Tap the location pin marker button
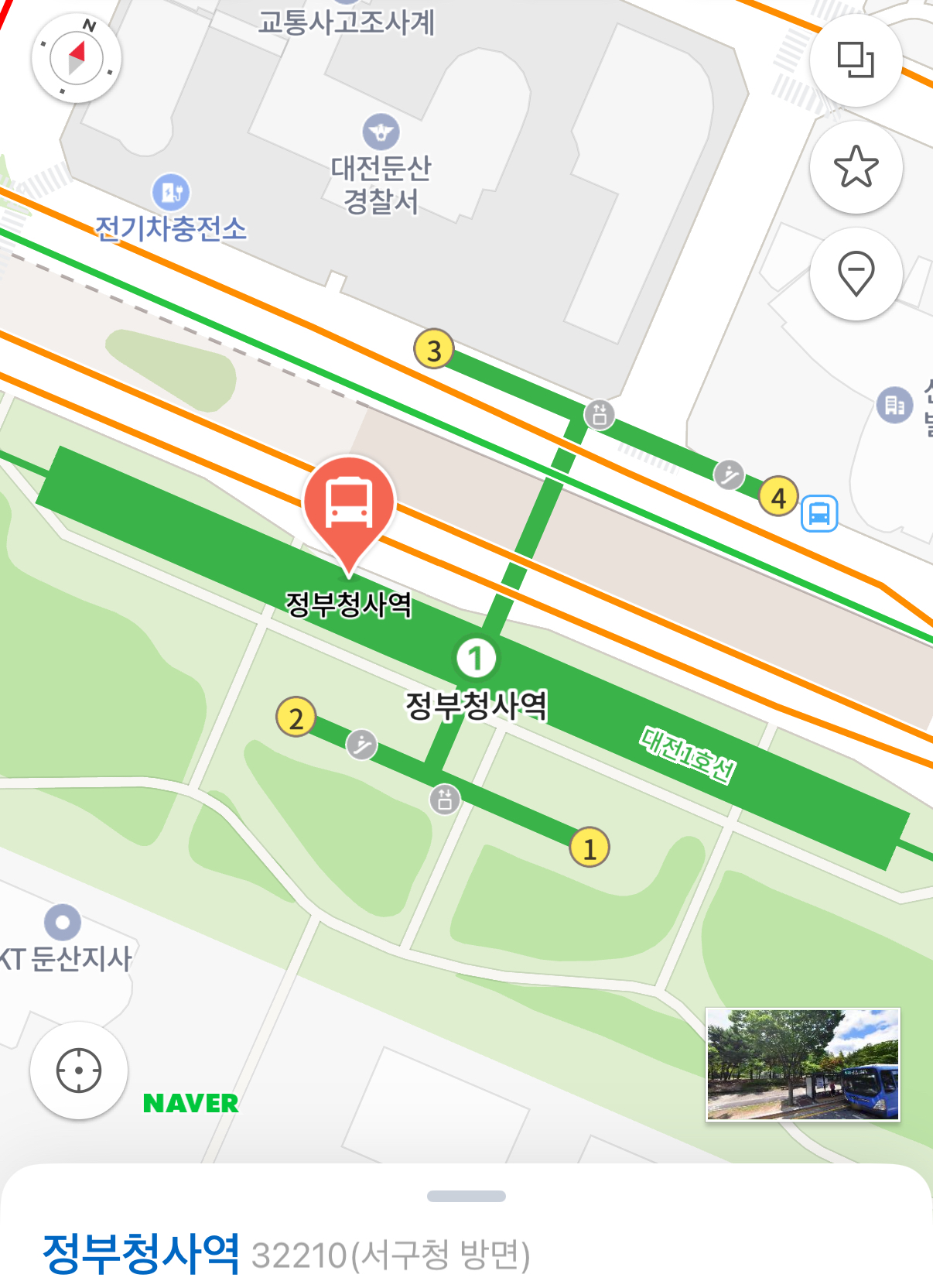Screen dimensions: 933x1288 pos(856,273)
